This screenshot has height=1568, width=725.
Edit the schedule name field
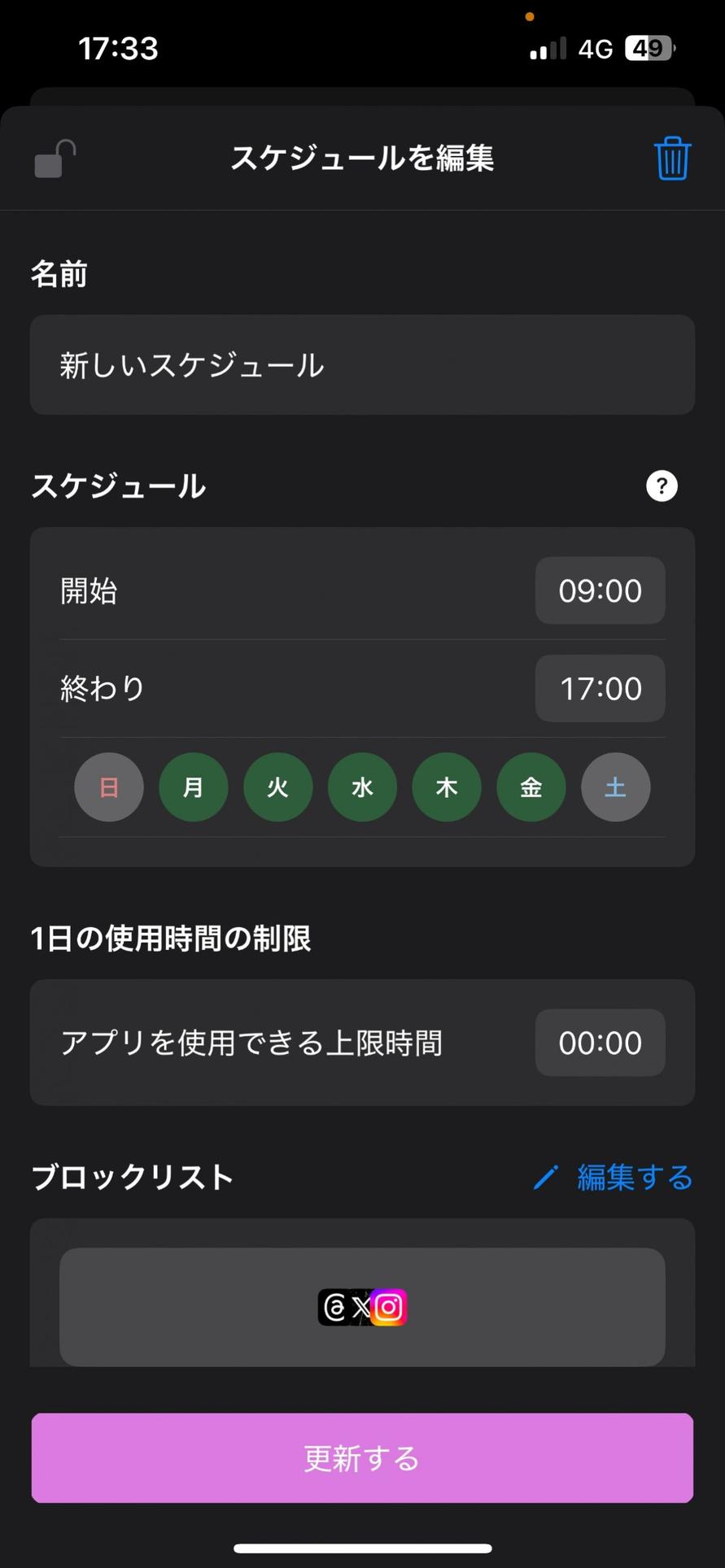tap(362, 365)
